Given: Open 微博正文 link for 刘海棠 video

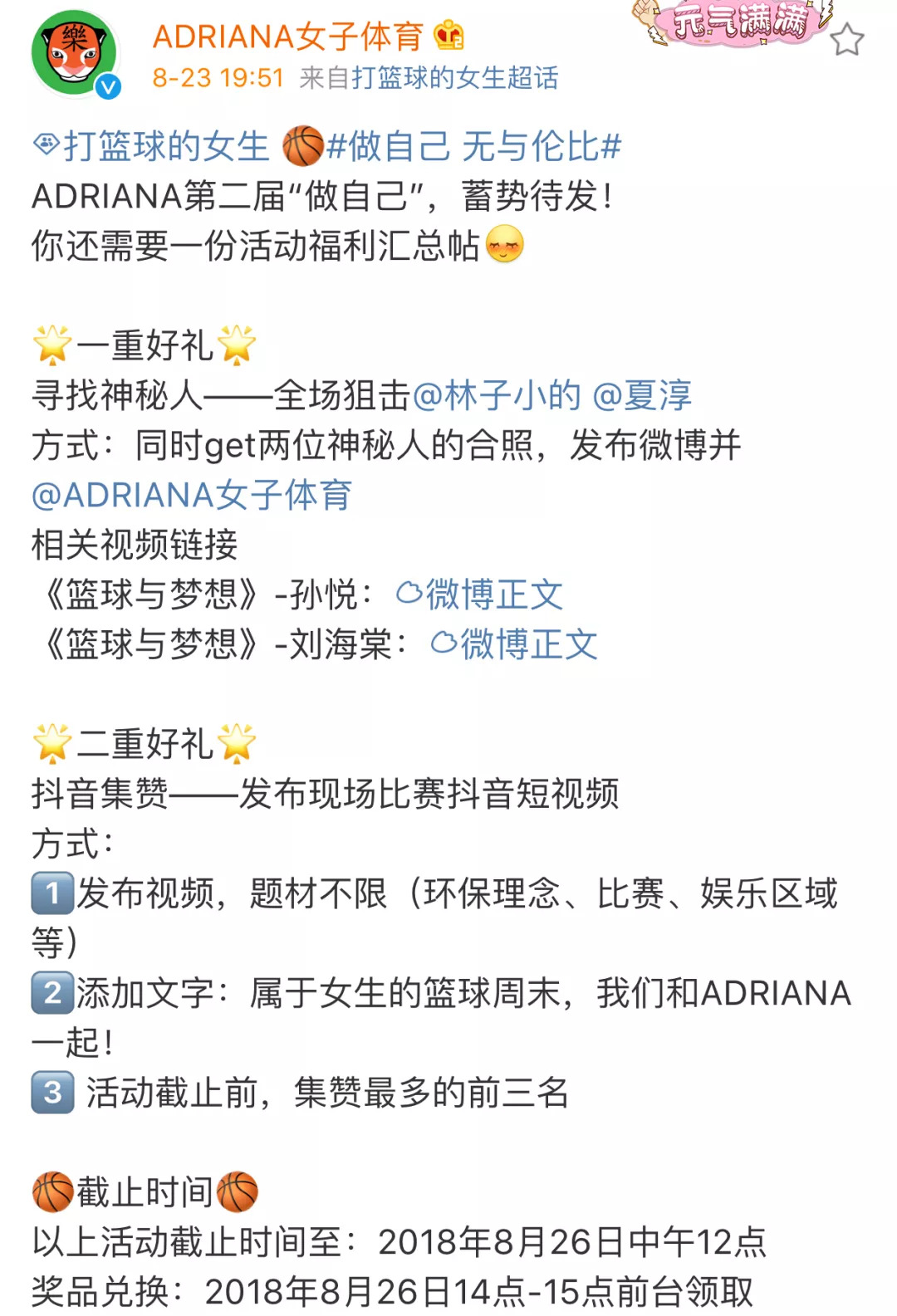Looking at the screenshot, I should pyautogui.click(x=514, y=644).
